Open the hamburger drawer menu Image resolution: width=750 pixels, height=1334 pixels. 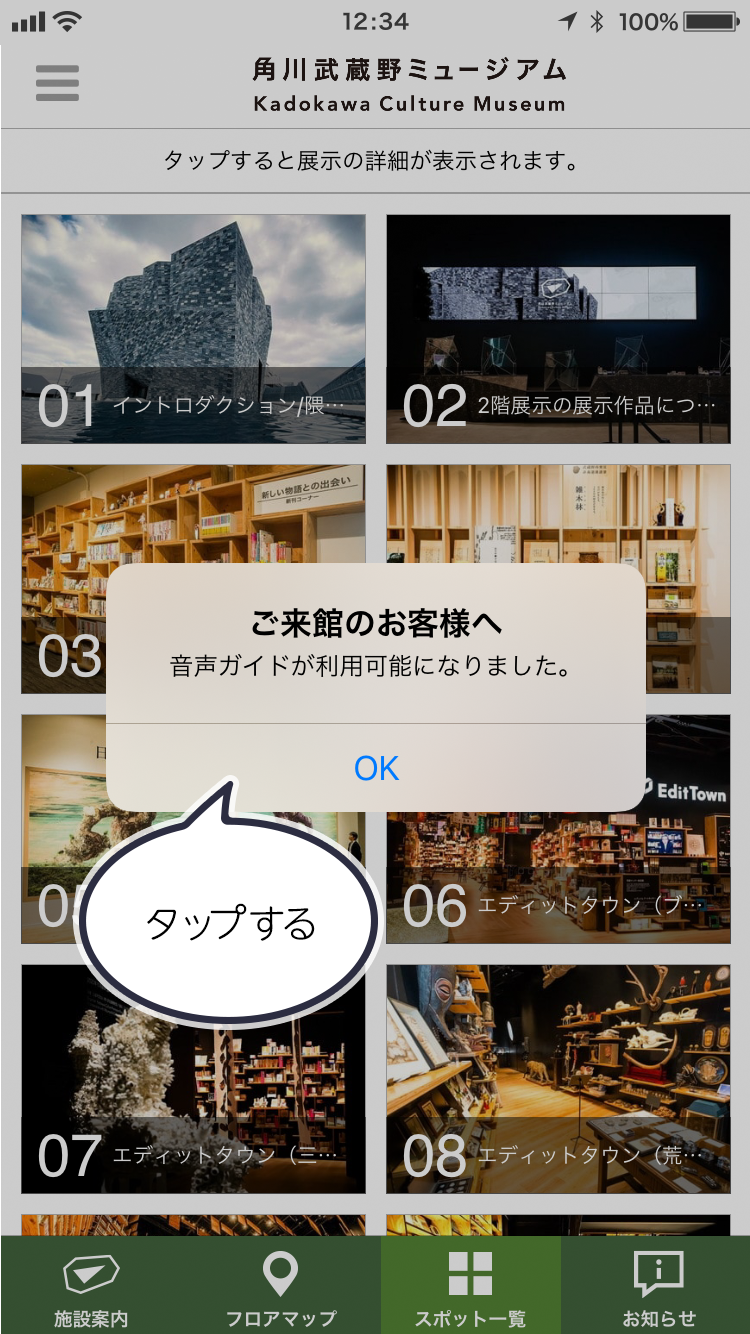click(57, 82)
